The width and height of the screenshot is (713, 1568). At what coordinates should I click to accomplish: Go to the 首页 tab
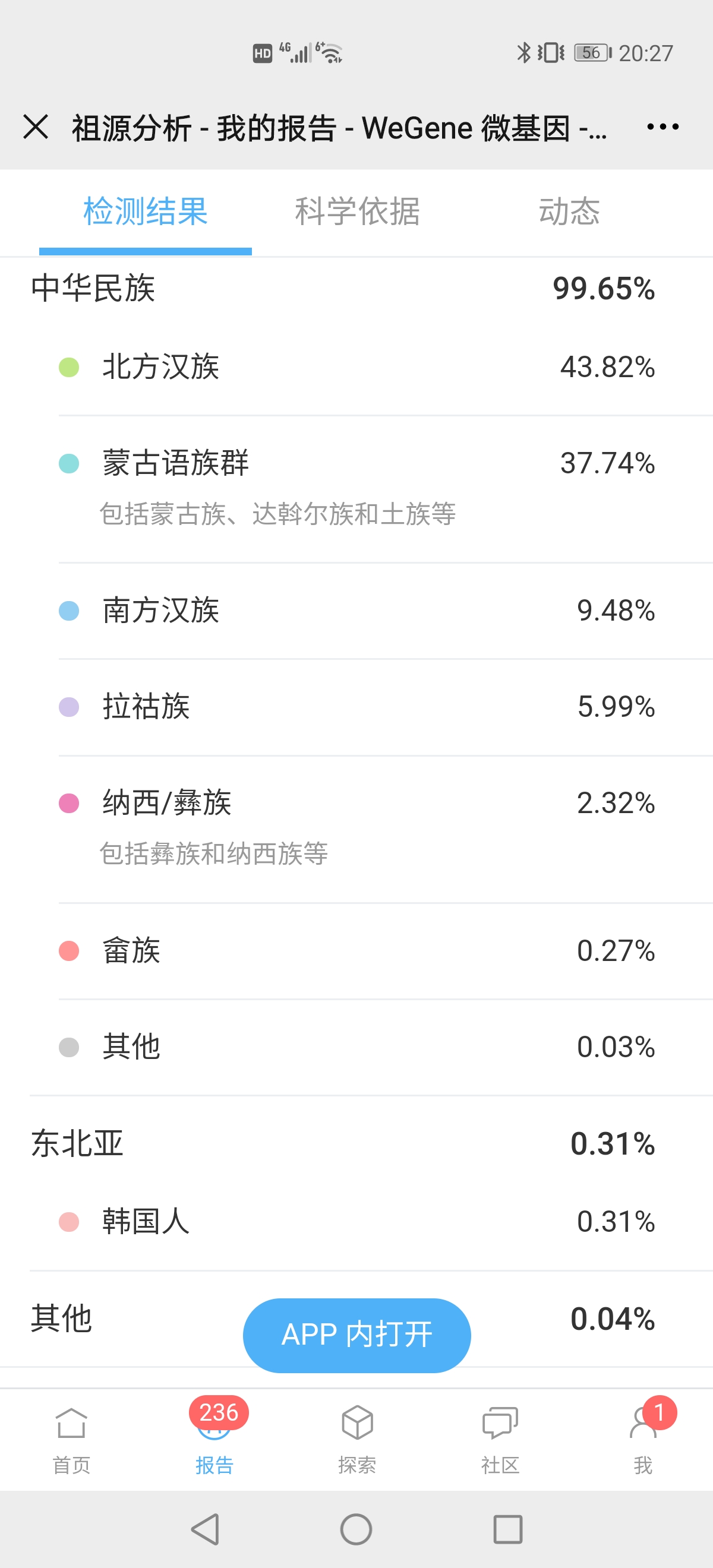(x=71, y=1440)
